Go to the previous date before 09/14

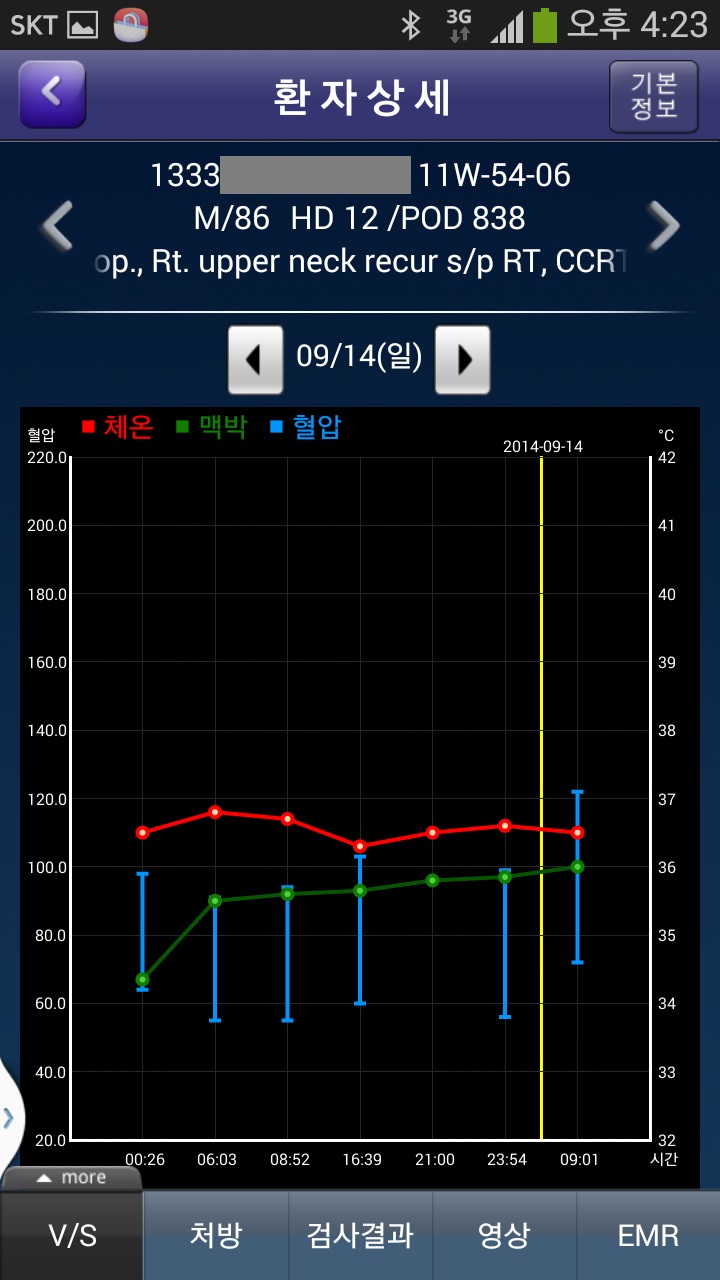(x=256, y=359)
